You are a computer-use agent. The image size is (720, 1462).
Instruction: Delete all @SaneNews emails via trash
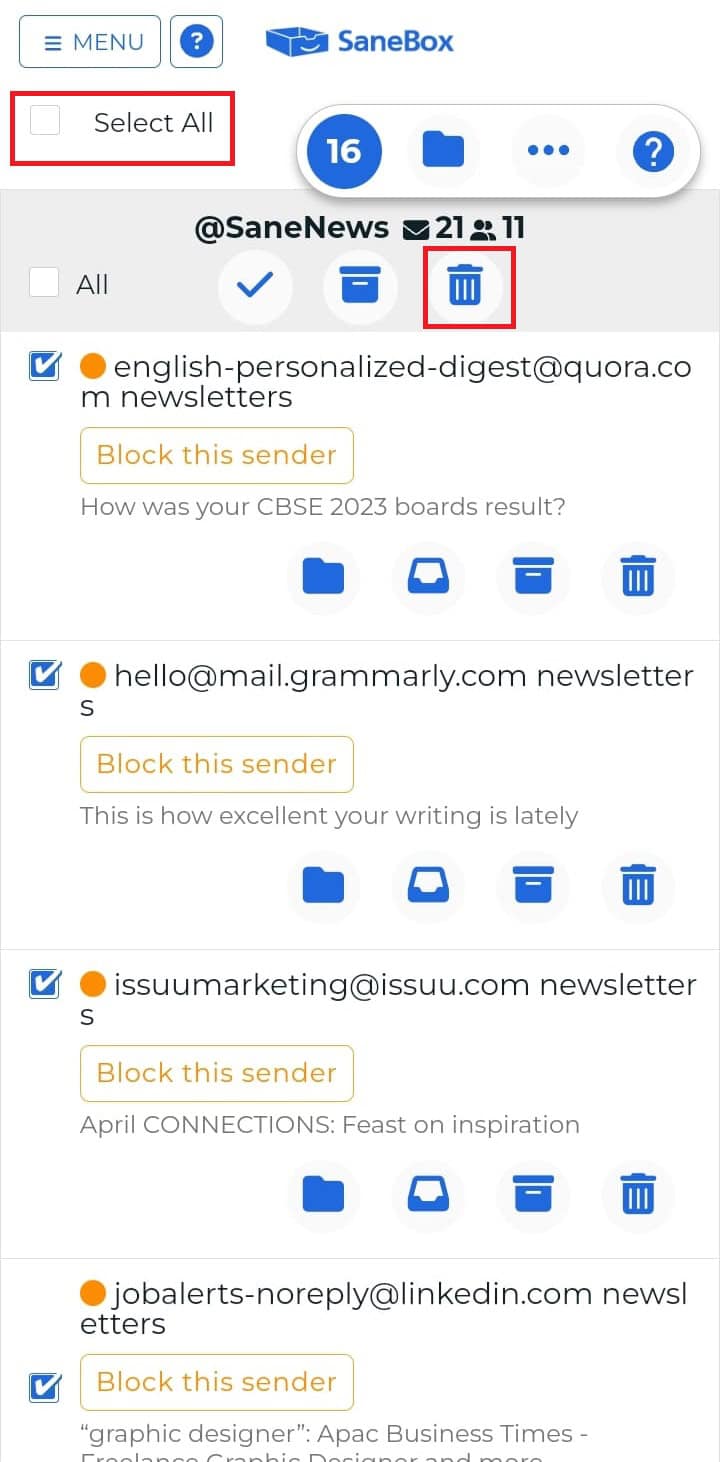pos(465,287)
